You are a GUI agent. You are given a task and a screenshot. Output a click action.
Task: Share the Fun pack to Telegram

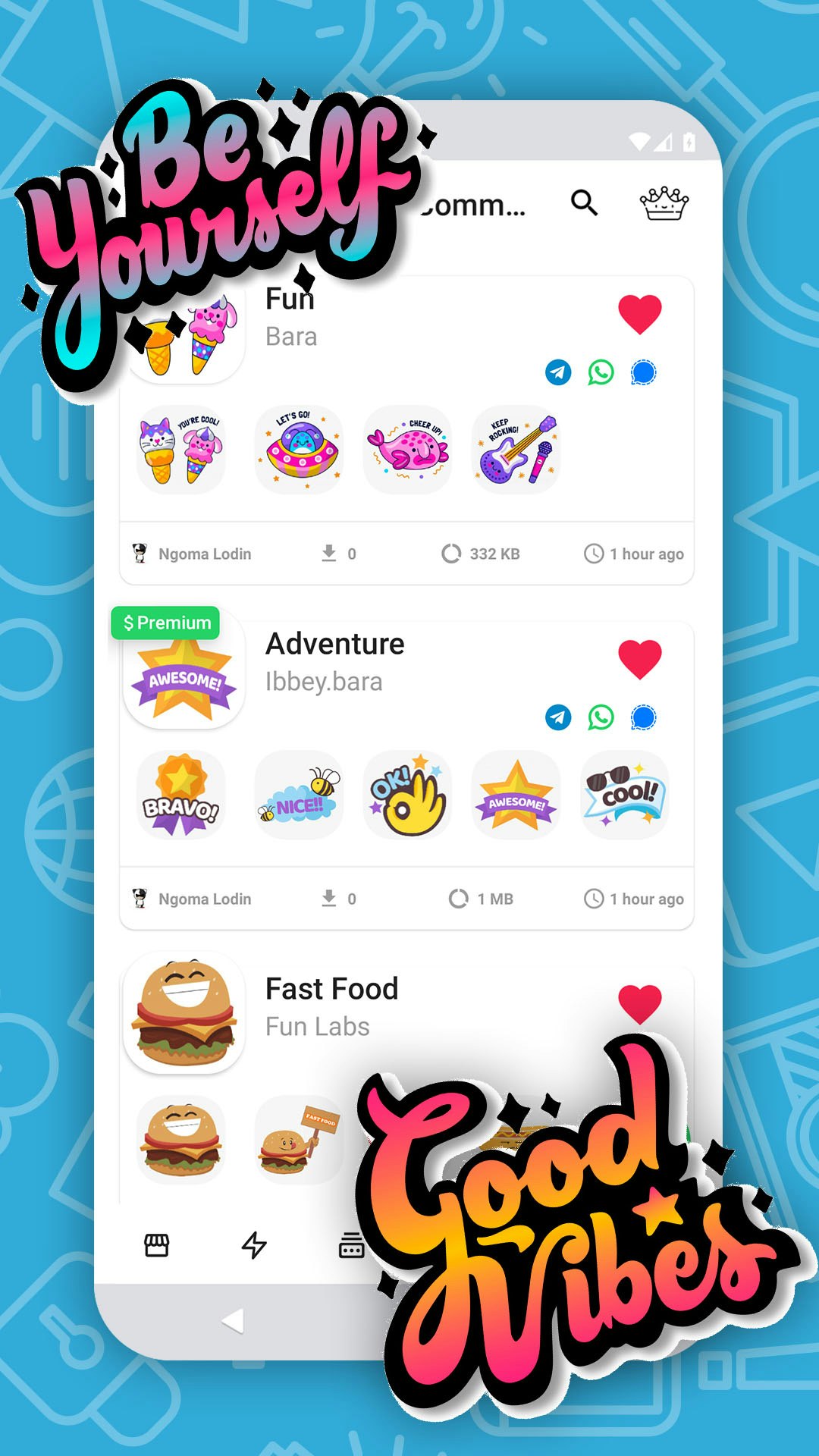tap(558, 371)
